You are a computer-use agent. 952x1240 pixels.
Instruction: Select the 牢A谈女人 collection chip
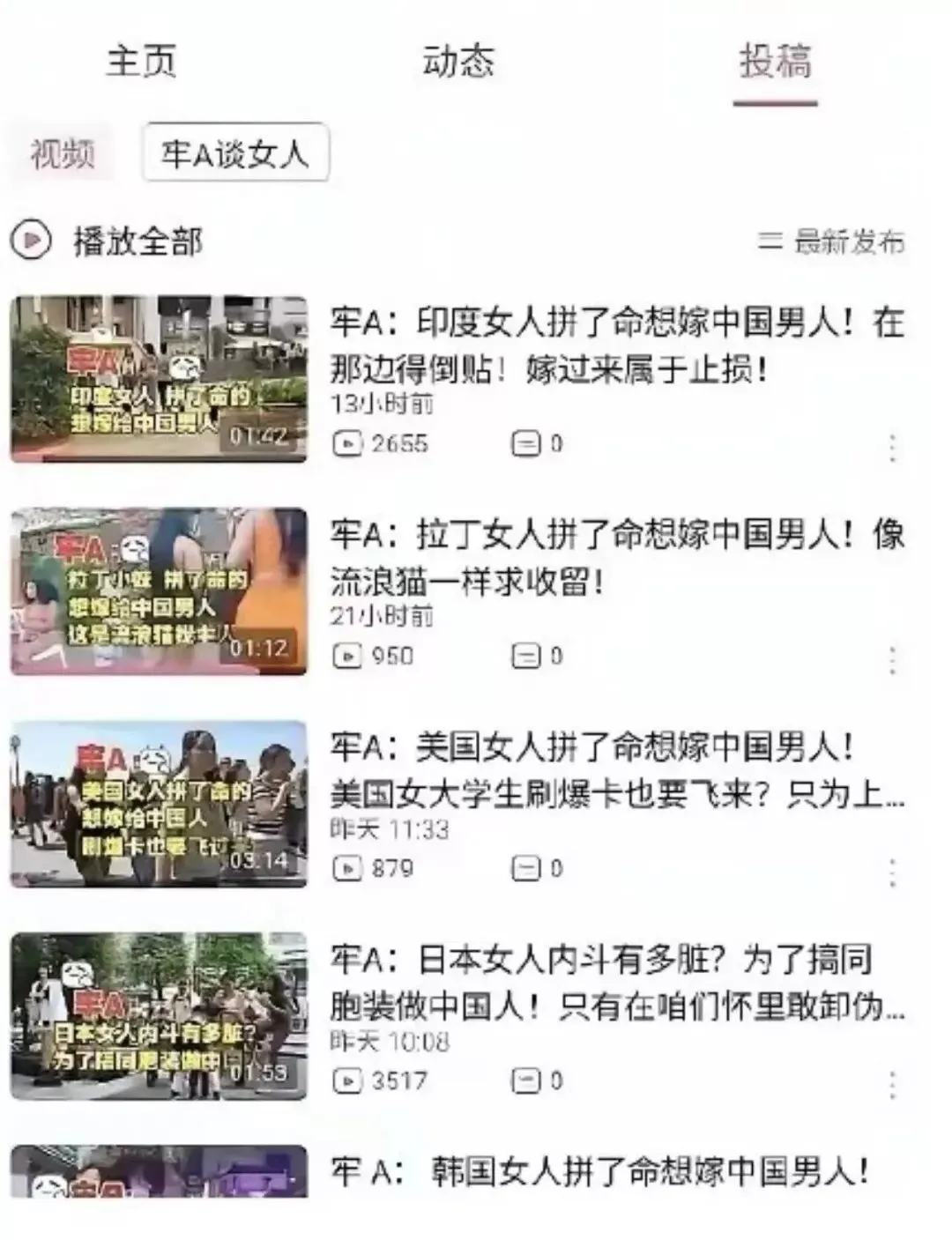point(235,153)
